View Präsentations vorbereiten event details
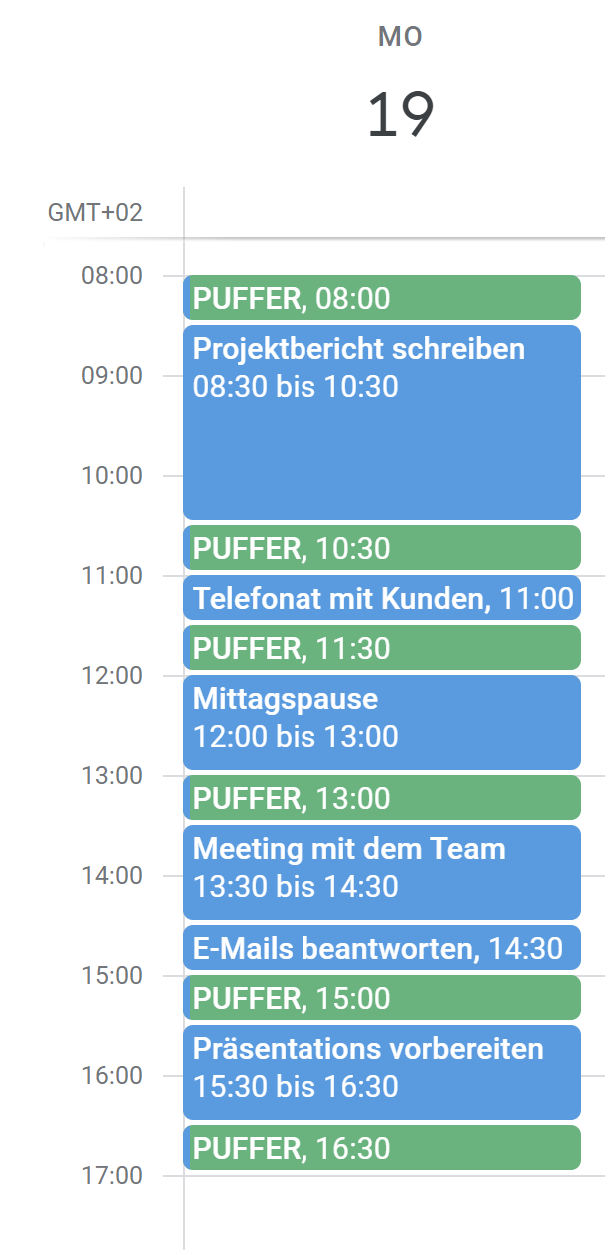 381,1072
